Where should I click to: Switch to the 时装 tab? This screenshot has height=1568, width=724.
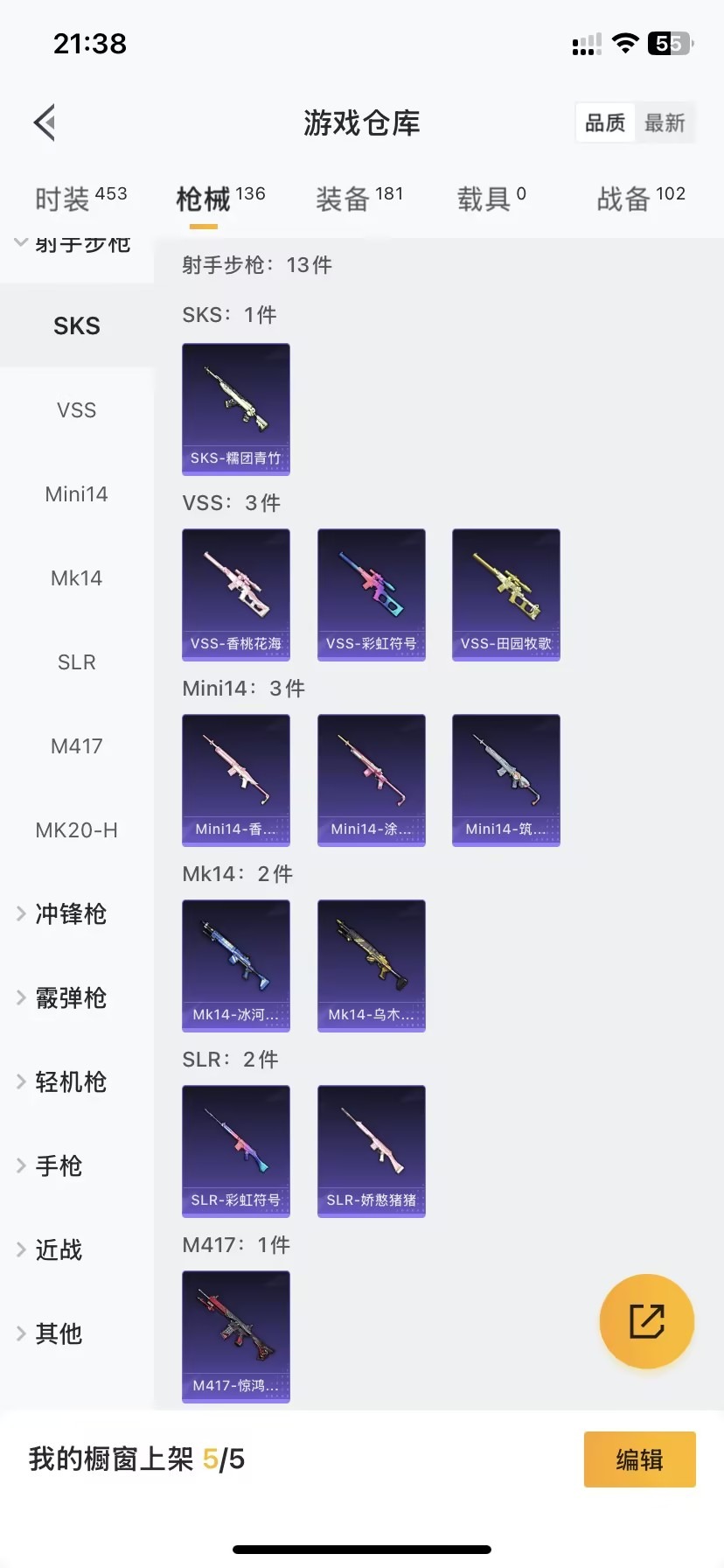[x=80, y=199]
